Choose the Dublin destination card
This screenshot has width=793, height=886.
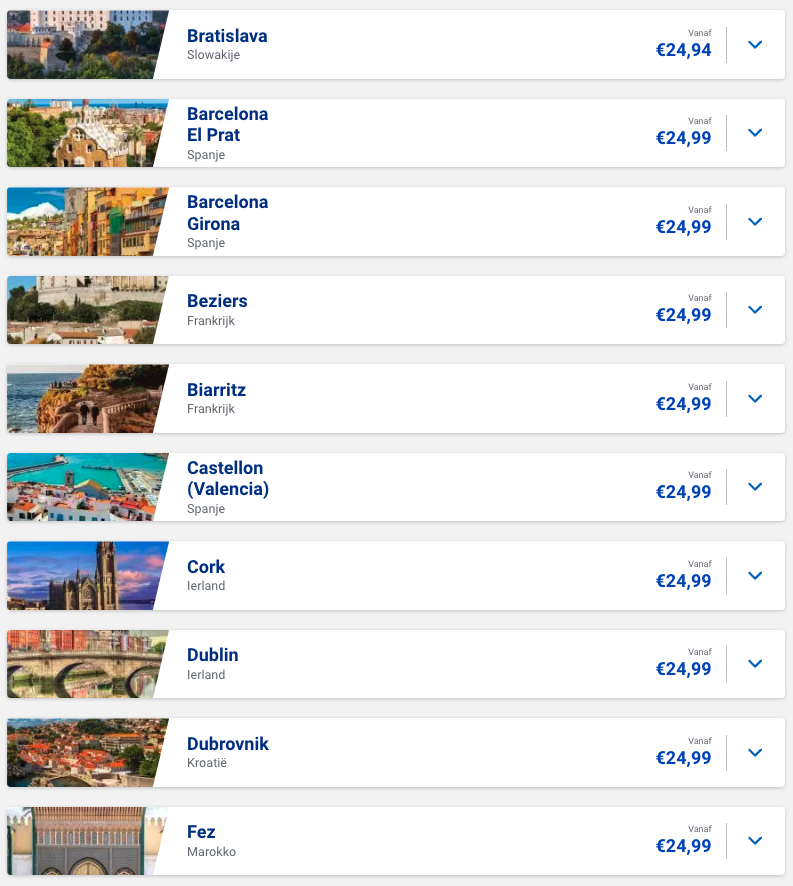coord(400,664)
